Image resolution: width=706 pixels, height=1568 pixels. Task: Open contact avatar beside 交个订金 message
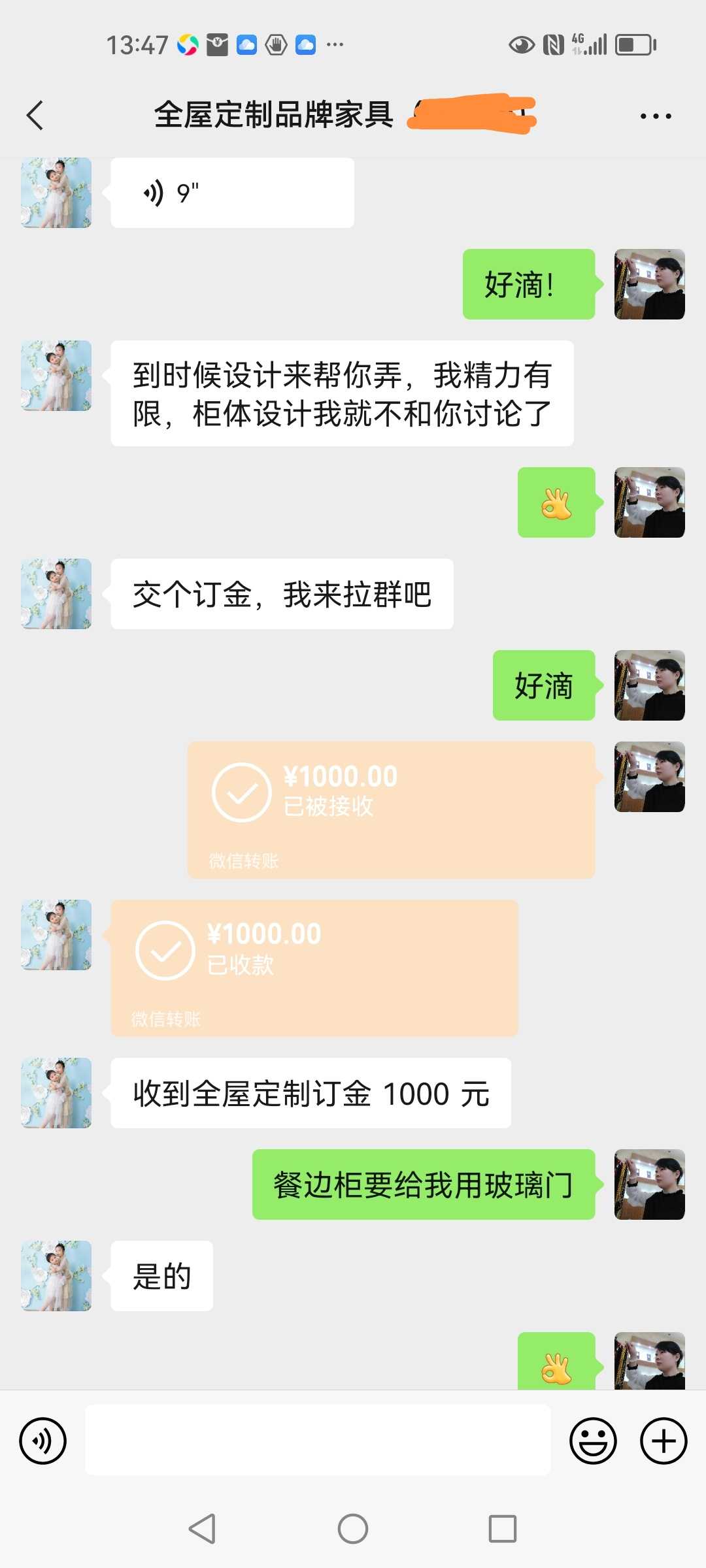pos(56,594)
